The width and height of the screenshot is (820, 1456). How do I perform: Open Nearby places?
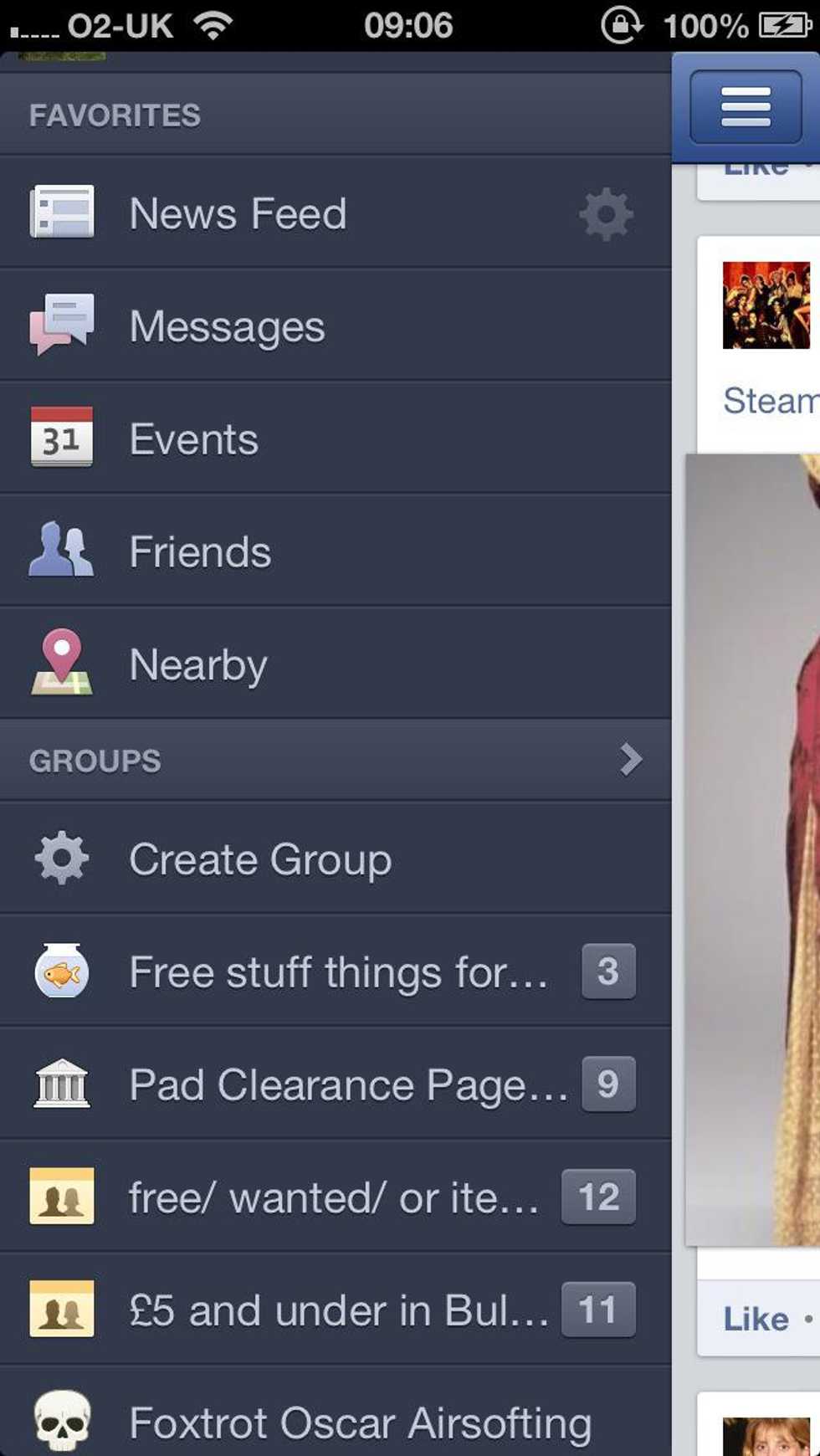click(198, 664)
